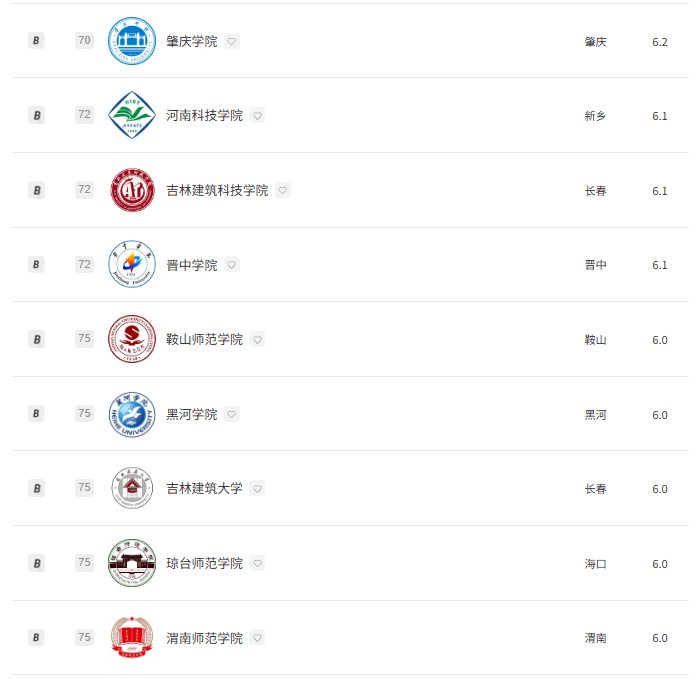Favorite 黑河学院 with the heart icon
The height and width of the screenshot is (679, 699).
pos(232,414)
